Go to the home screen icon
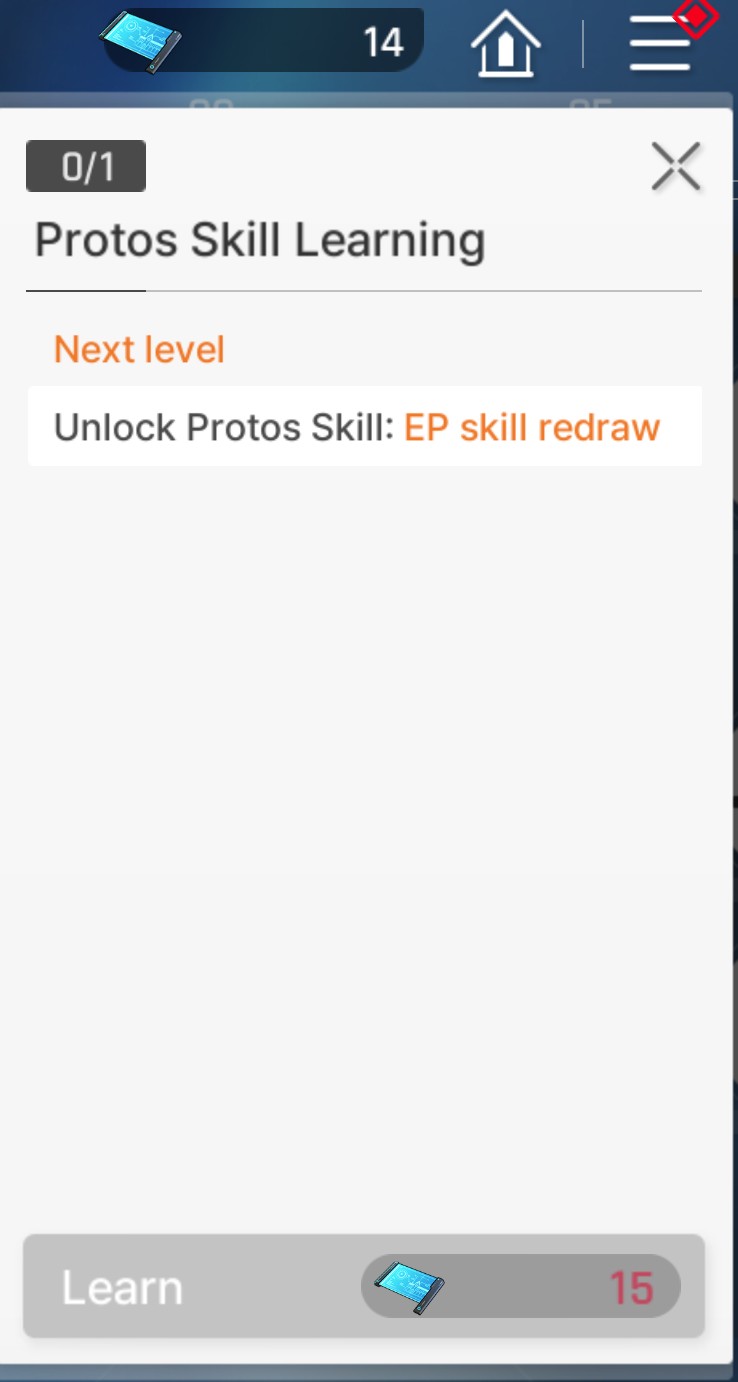 (505, 44)
